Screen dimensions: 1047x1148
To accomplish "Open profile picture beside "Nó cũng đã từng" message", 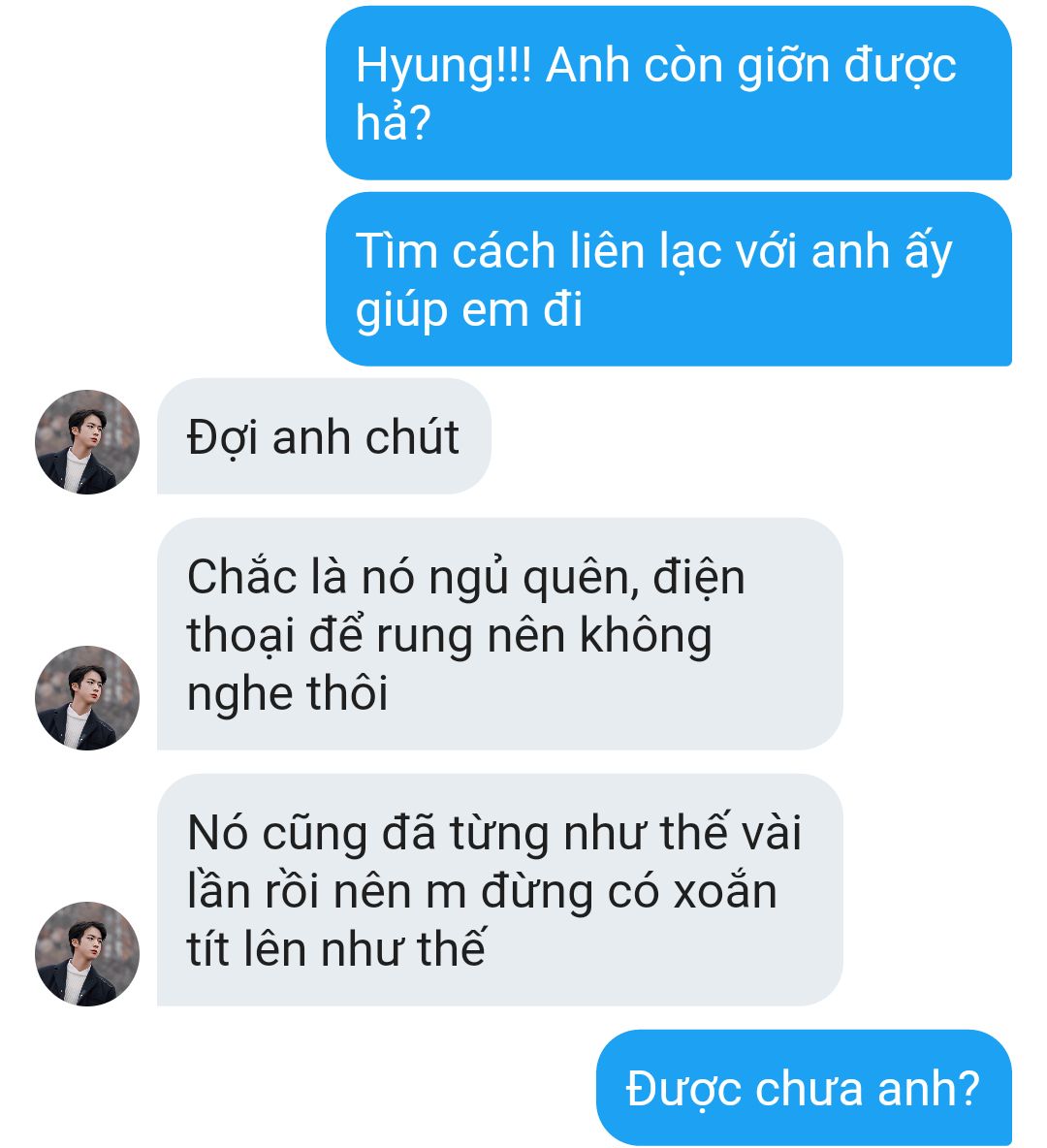I will tap(87, 954).
